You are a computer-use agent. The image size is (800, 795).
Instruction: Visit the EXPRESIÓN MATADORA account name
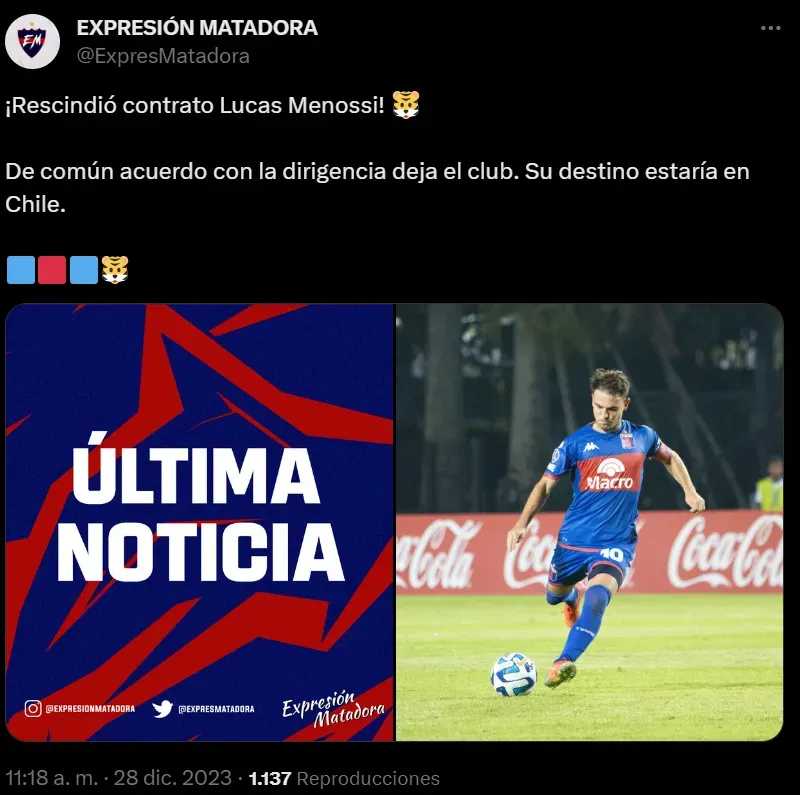(197, 28)
